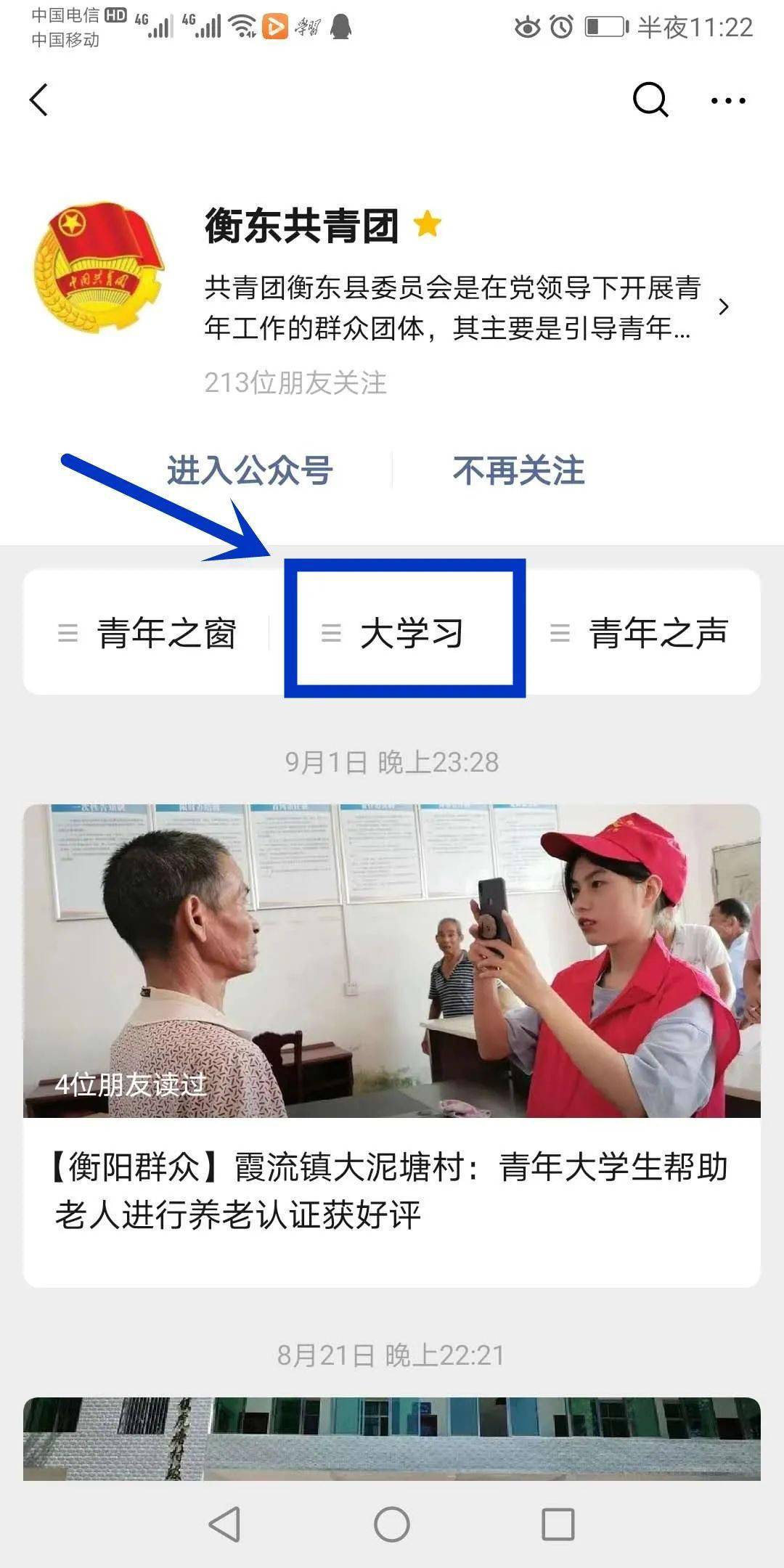Open the 青年之声 menu
This screenshot has width=784, height=1568.
640,633
